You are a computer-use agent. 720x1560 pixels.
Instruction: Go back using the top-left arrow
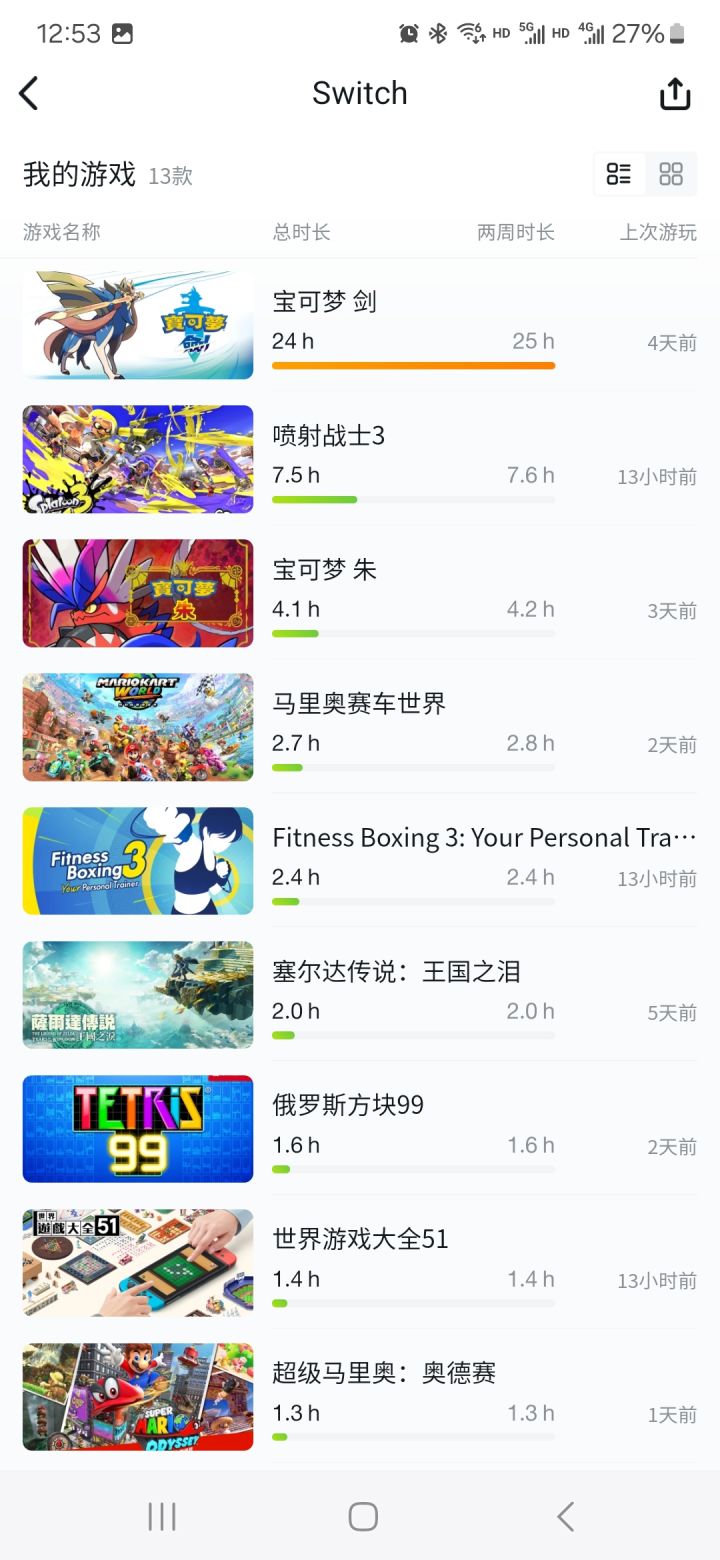(x=29, y=94)
